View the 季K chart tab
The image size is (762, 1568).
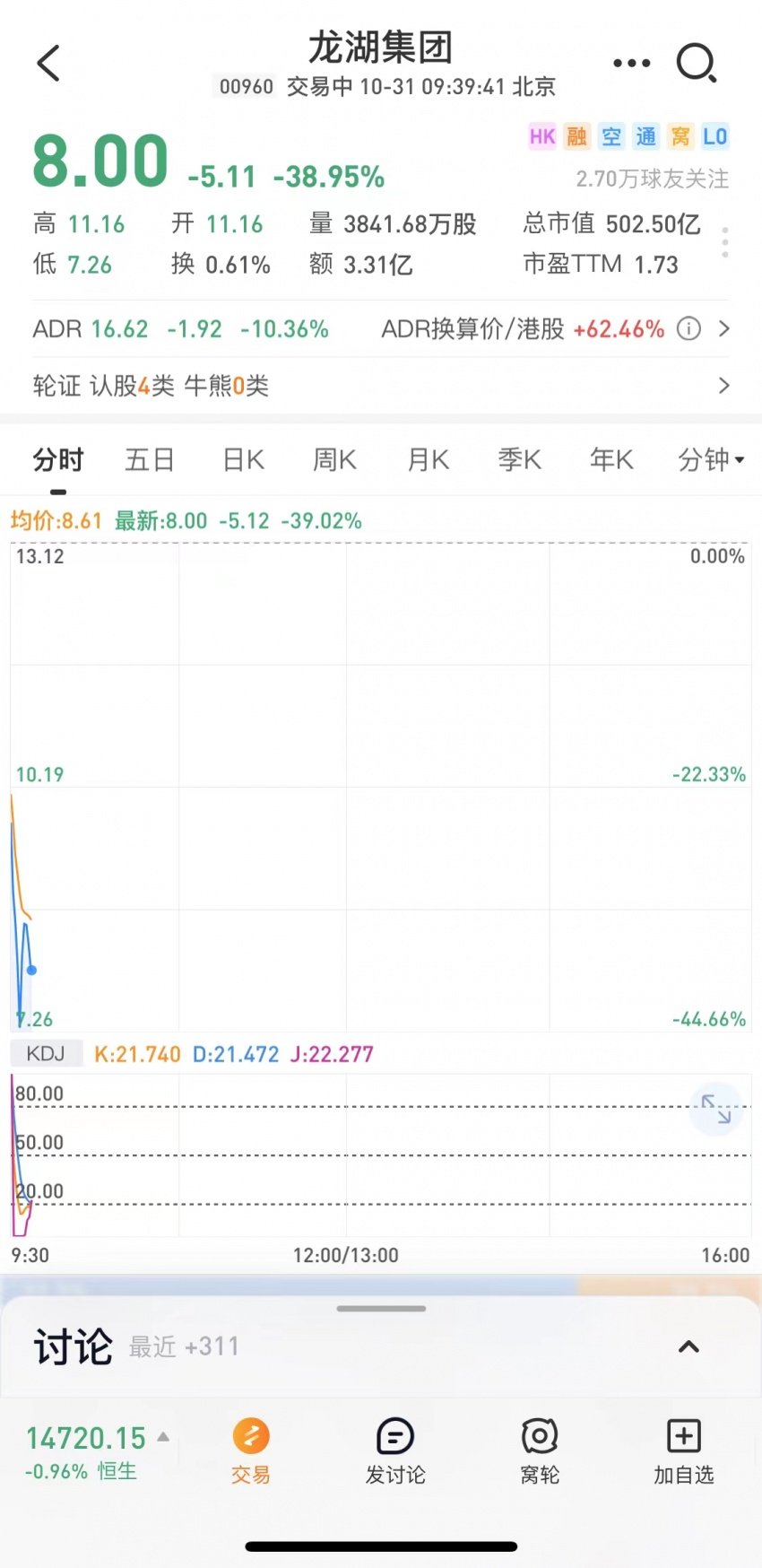pos(520,460)
